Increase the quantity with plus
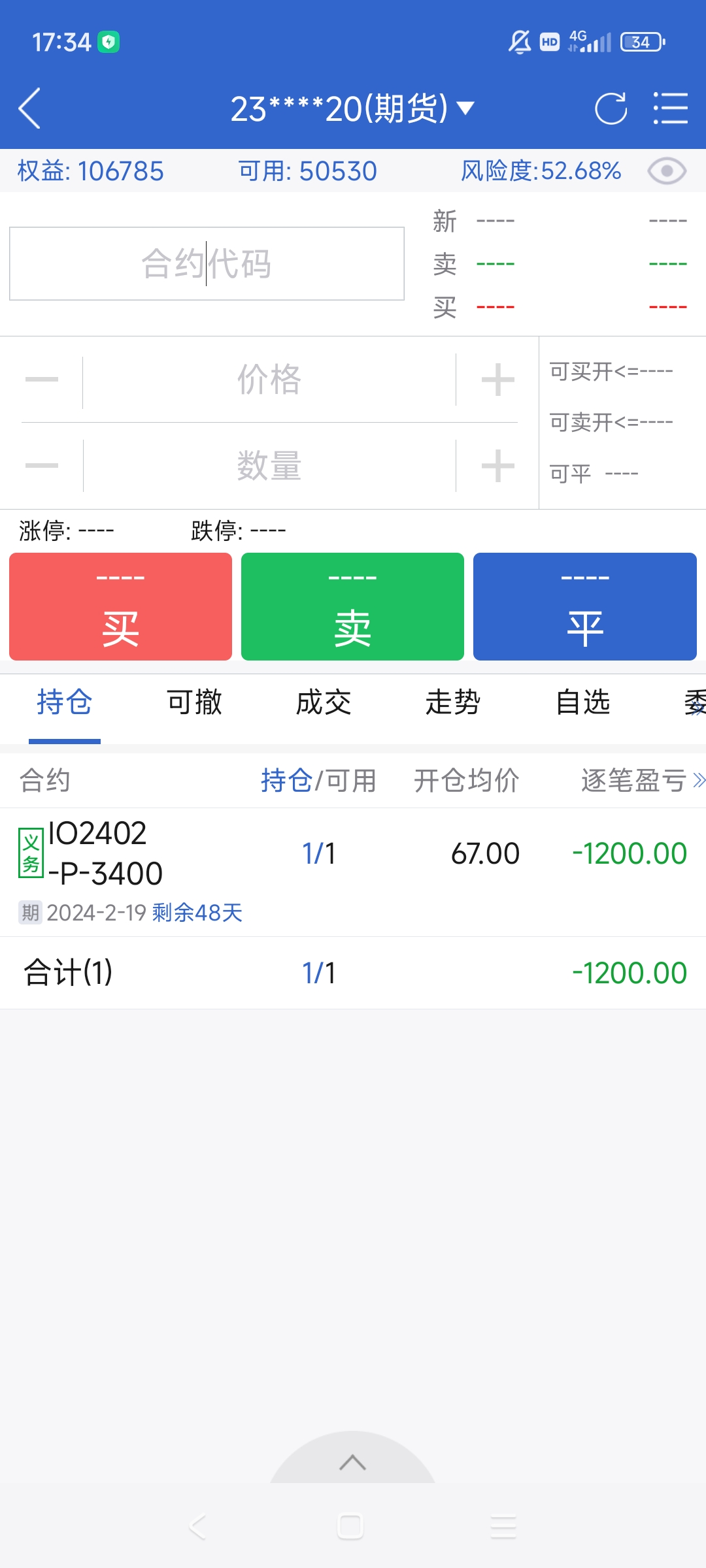706x1568 pixels. 497,466
